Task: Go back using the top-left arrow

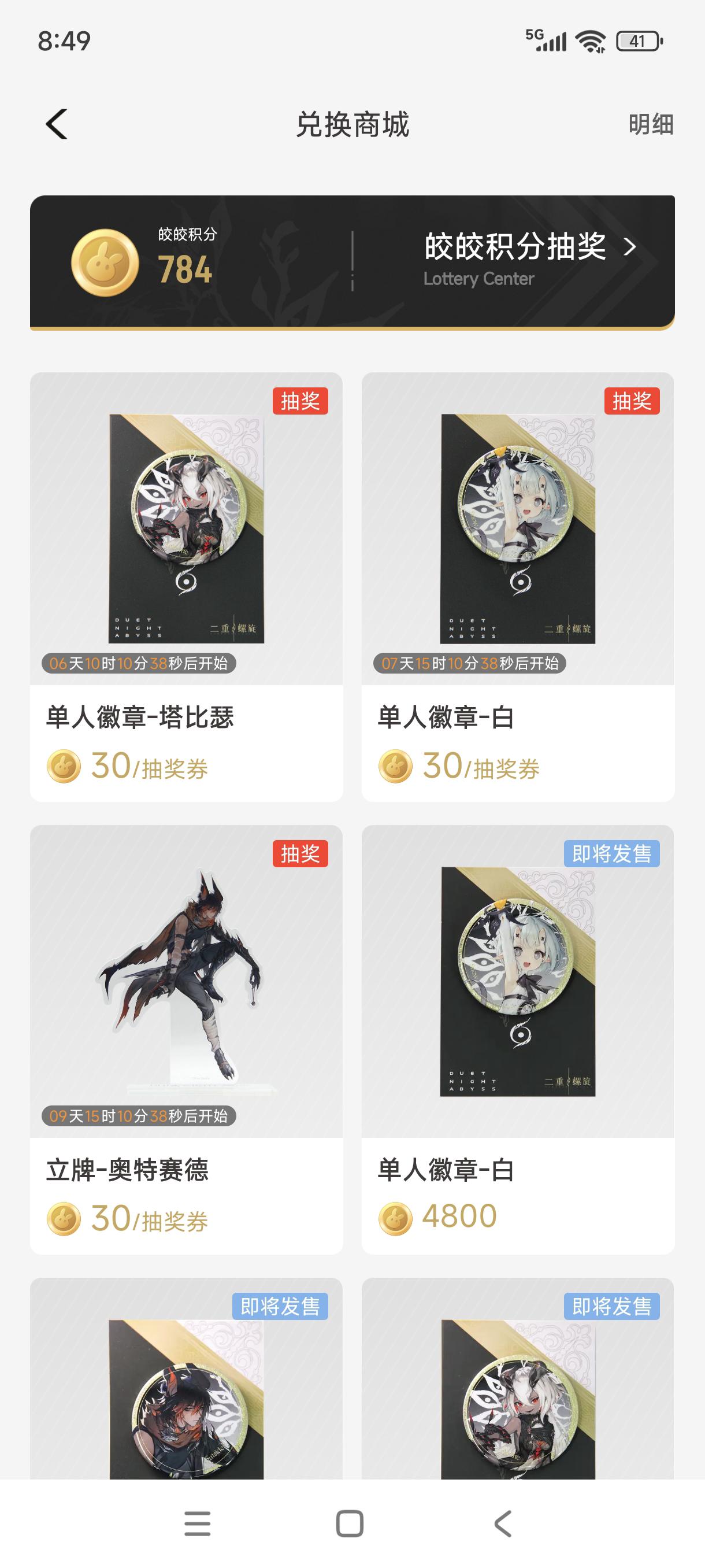Action: [x=57, y=124]
